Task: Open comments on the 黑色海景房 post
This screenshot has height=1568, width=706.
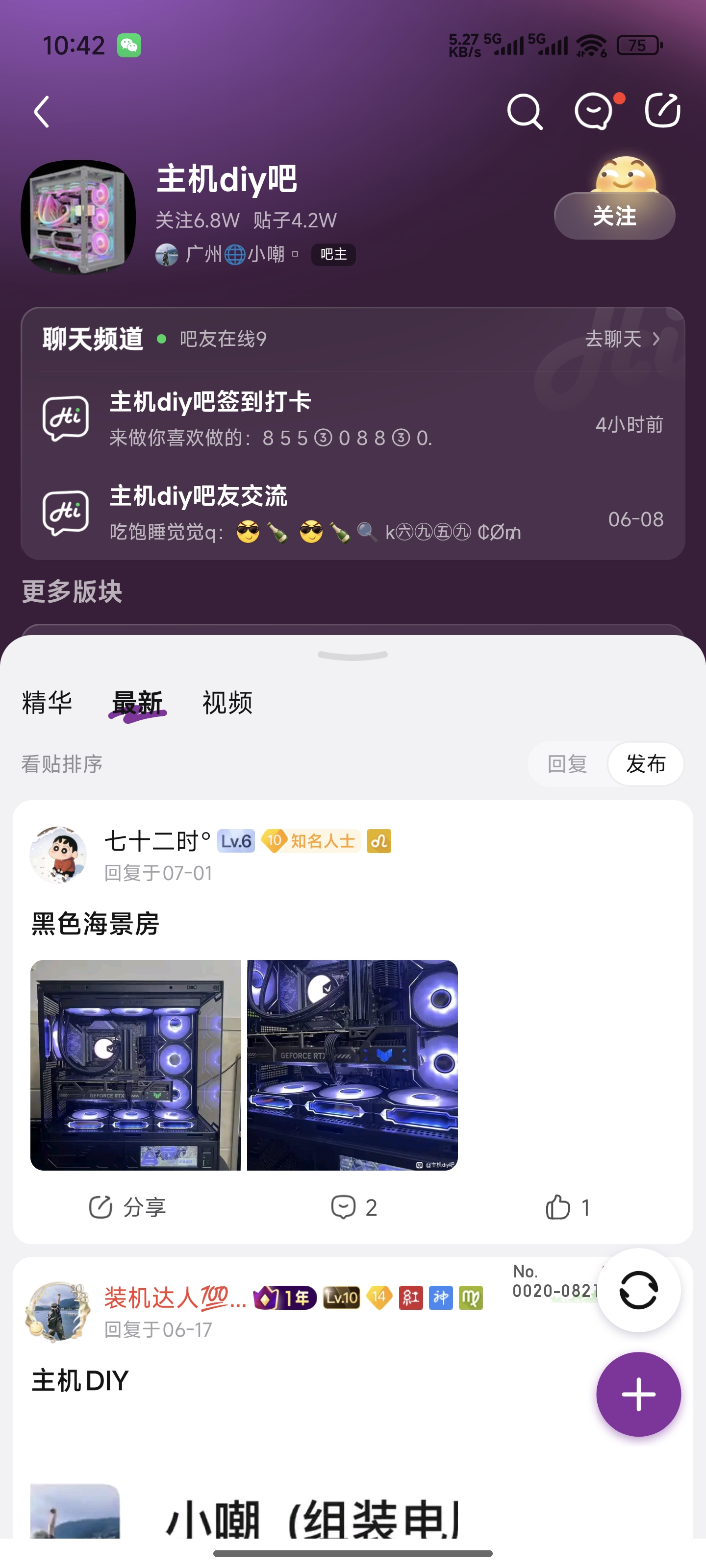Action: coord(353,1207)
